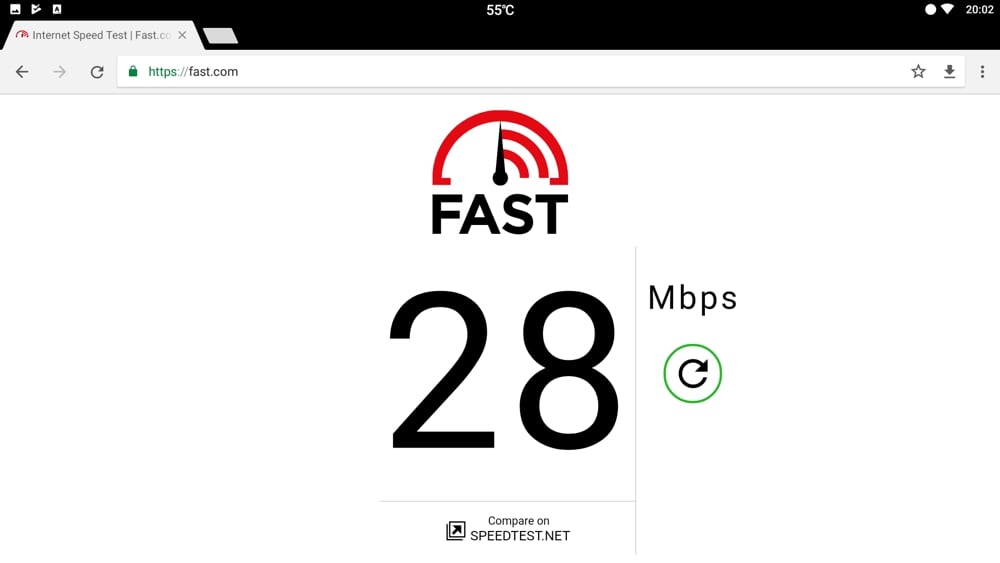The image size is (1000, 563).
Task: Open the Chrome overflow menu
Action: (x=982, y=72)
